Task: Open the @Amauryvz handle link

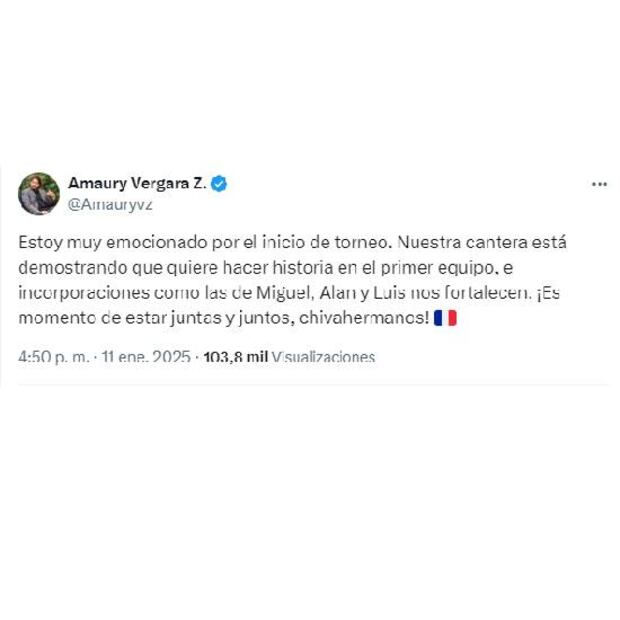Action: click(110, 203)
